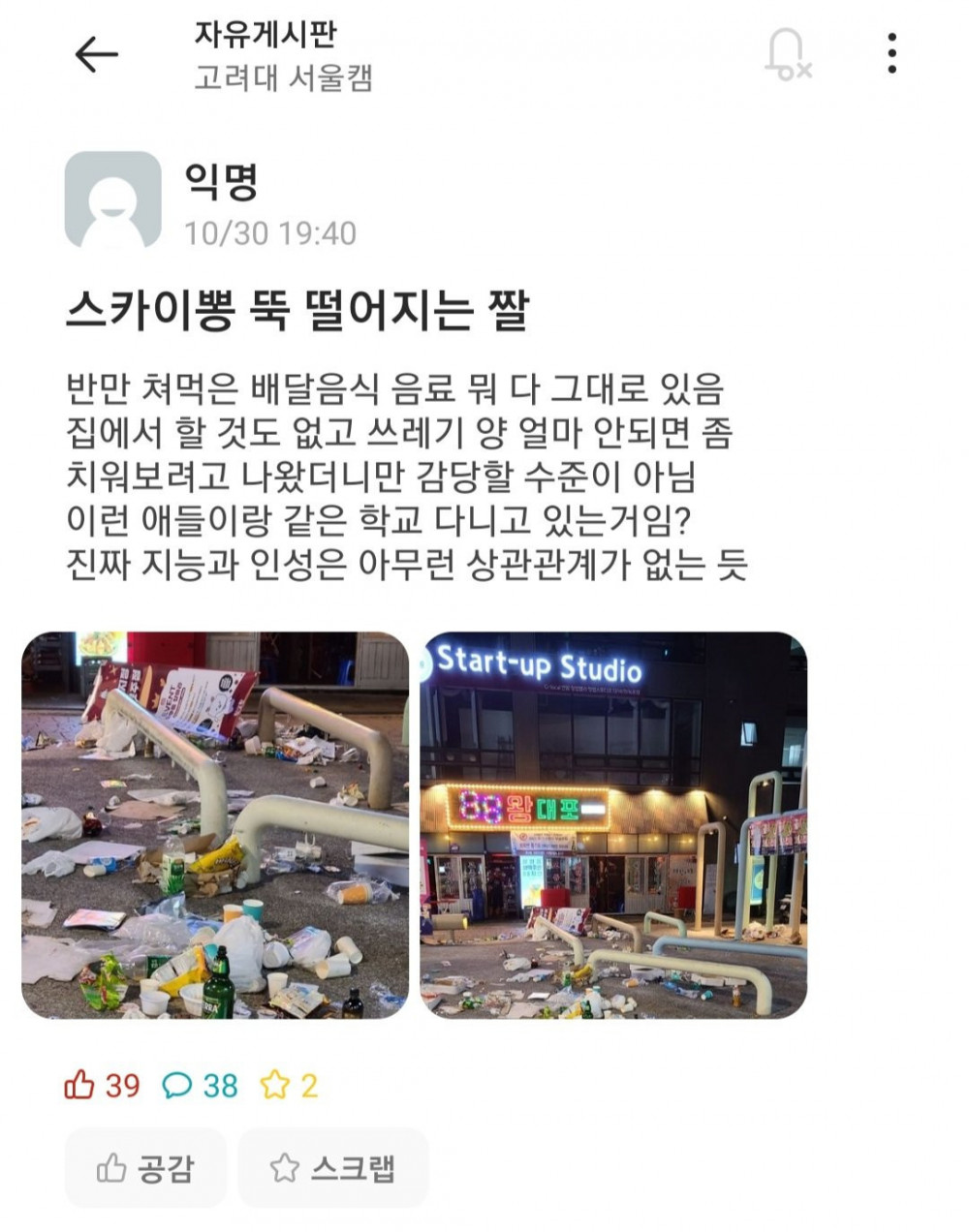The height and width of the screenshot is (1232, 969).
Task: Tap the 공감 like button
Action: tap(145, 1168)
